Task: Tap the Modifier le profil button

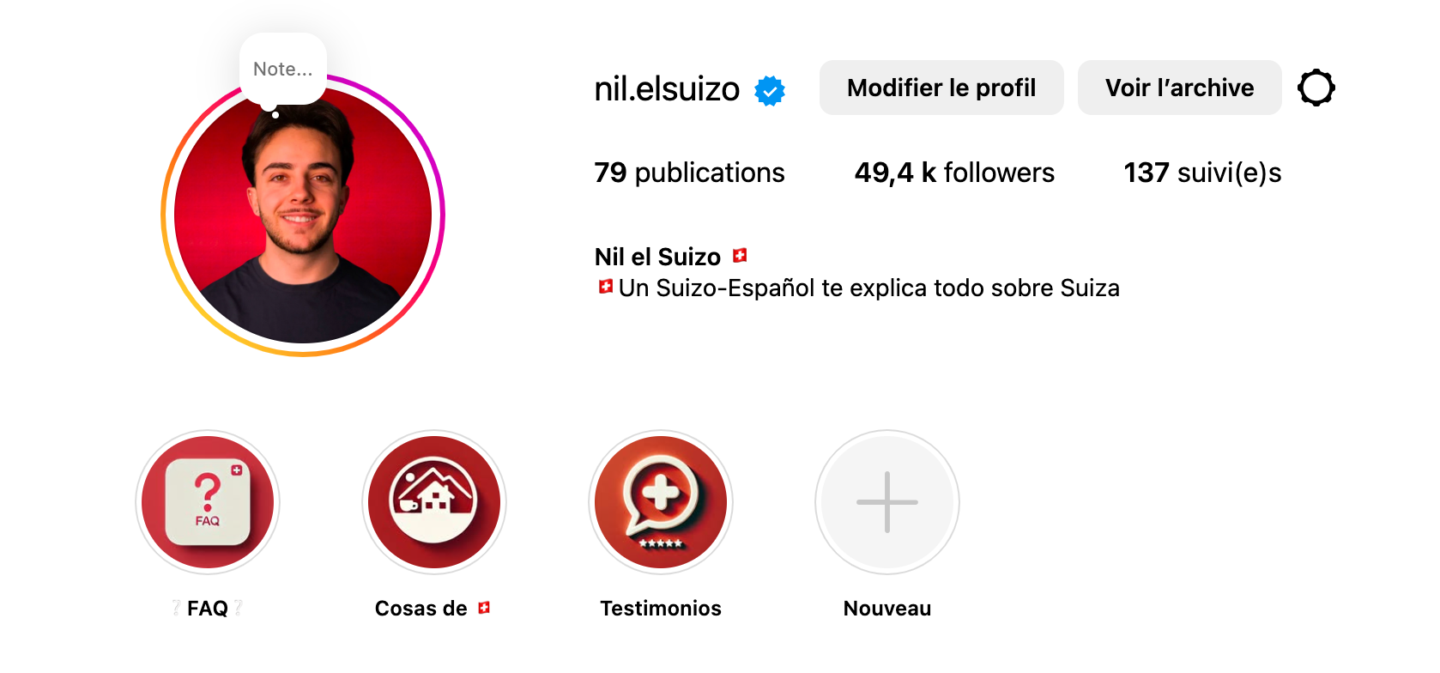Action: coord(941,88)
